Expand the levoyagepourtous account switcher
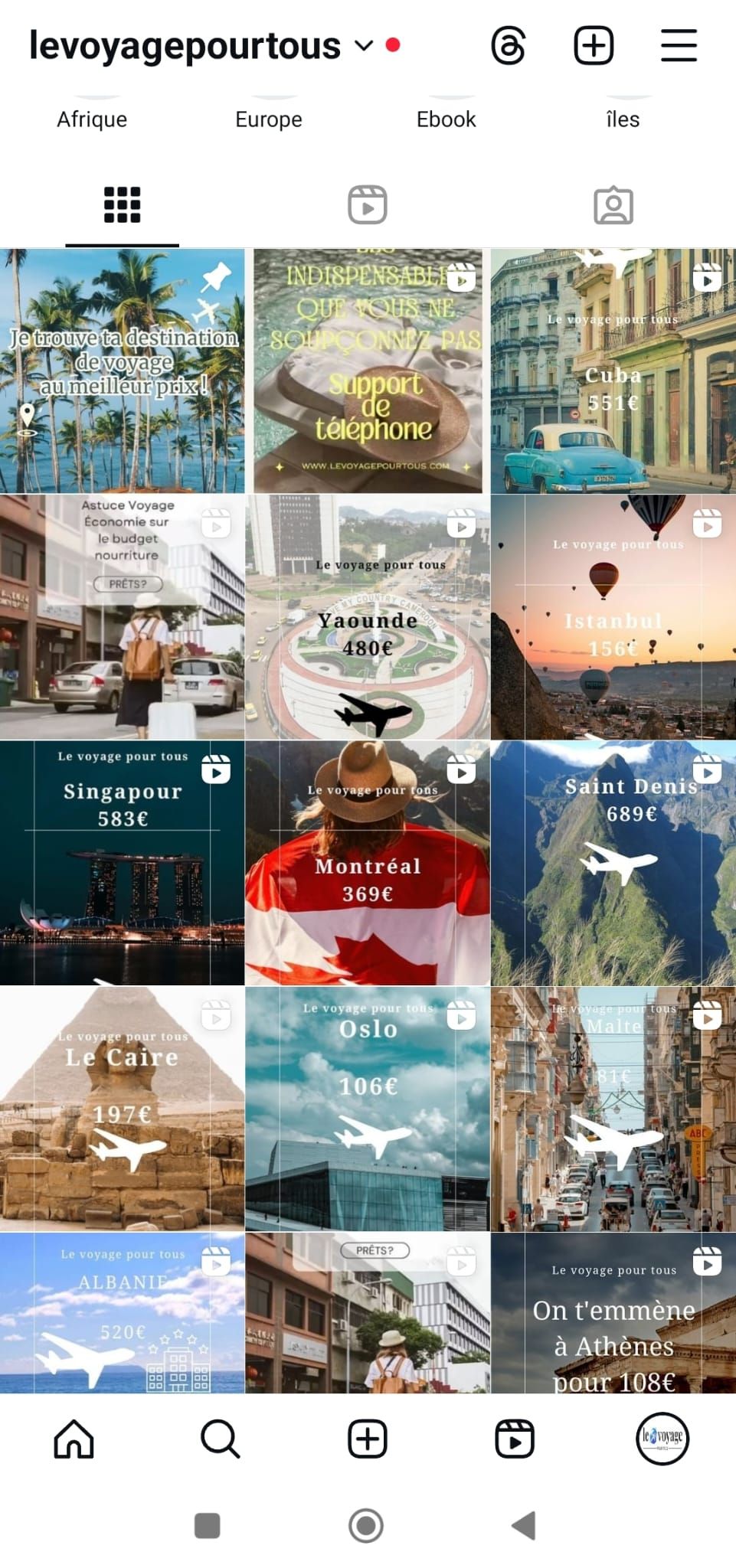736x1568 pixels. point(365,46)
